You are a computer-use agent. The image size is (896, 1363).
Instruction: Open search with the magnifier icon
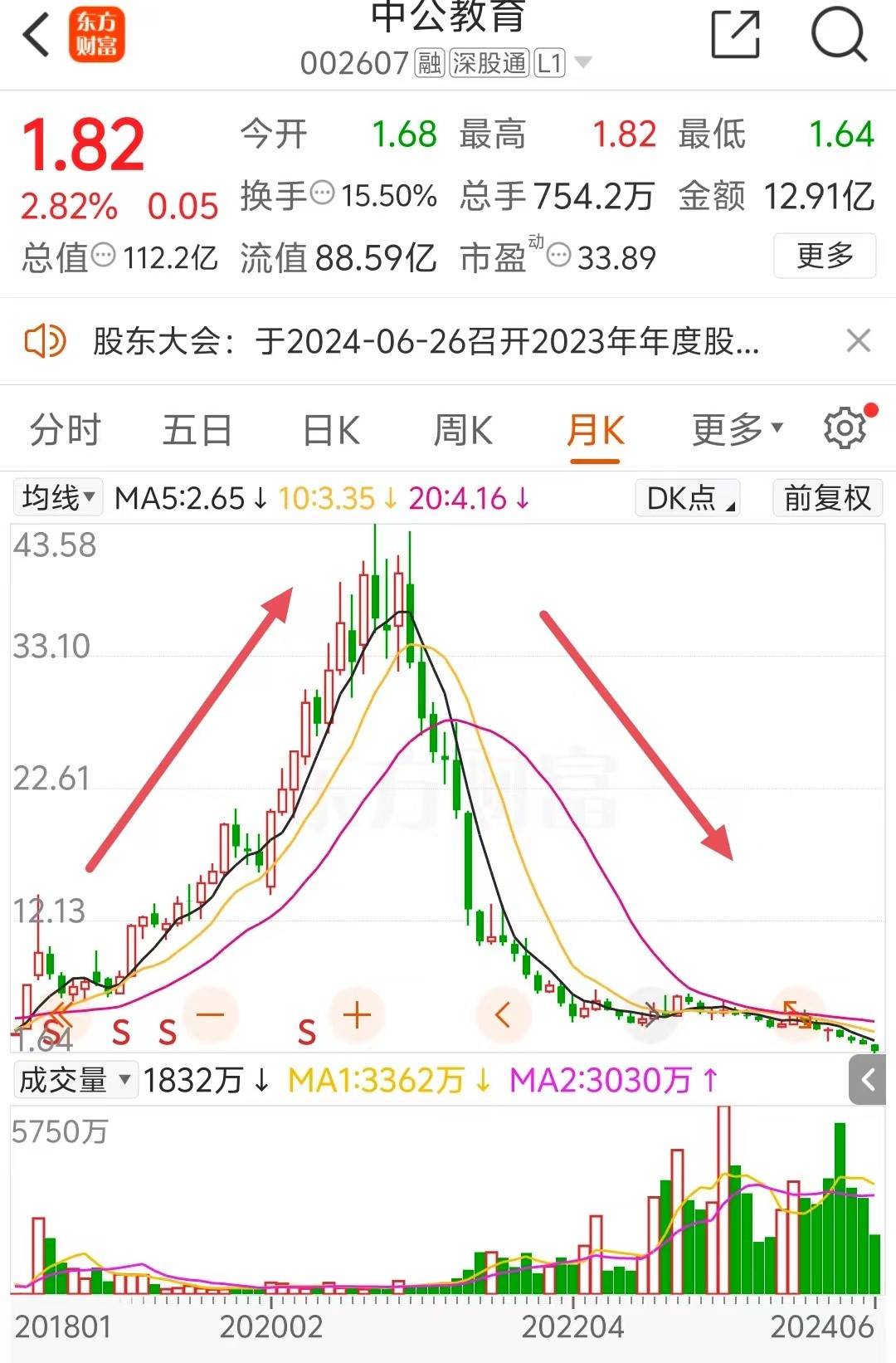tap(838, 33)
